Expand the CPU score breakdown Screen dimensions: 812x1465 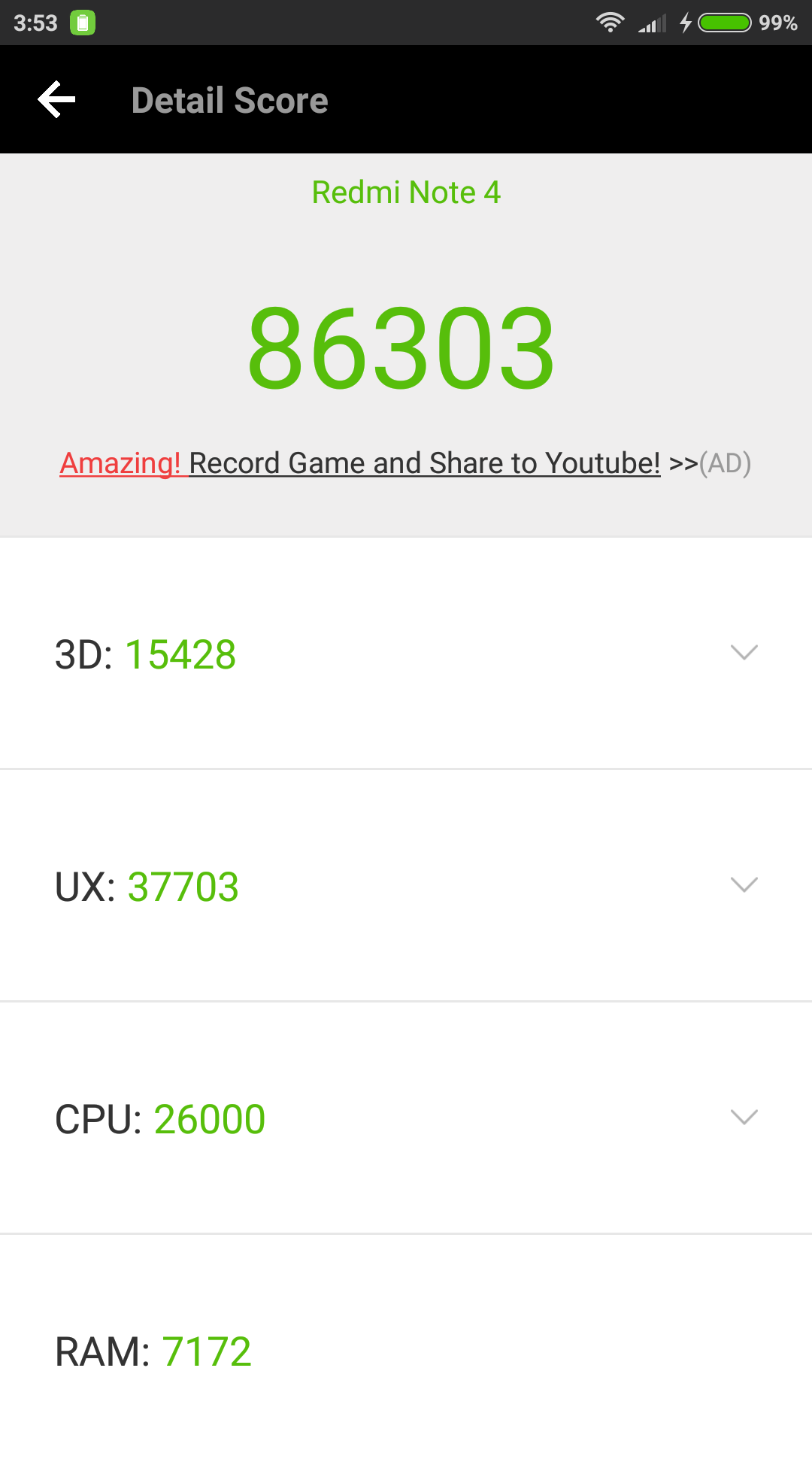(744, 1118)
